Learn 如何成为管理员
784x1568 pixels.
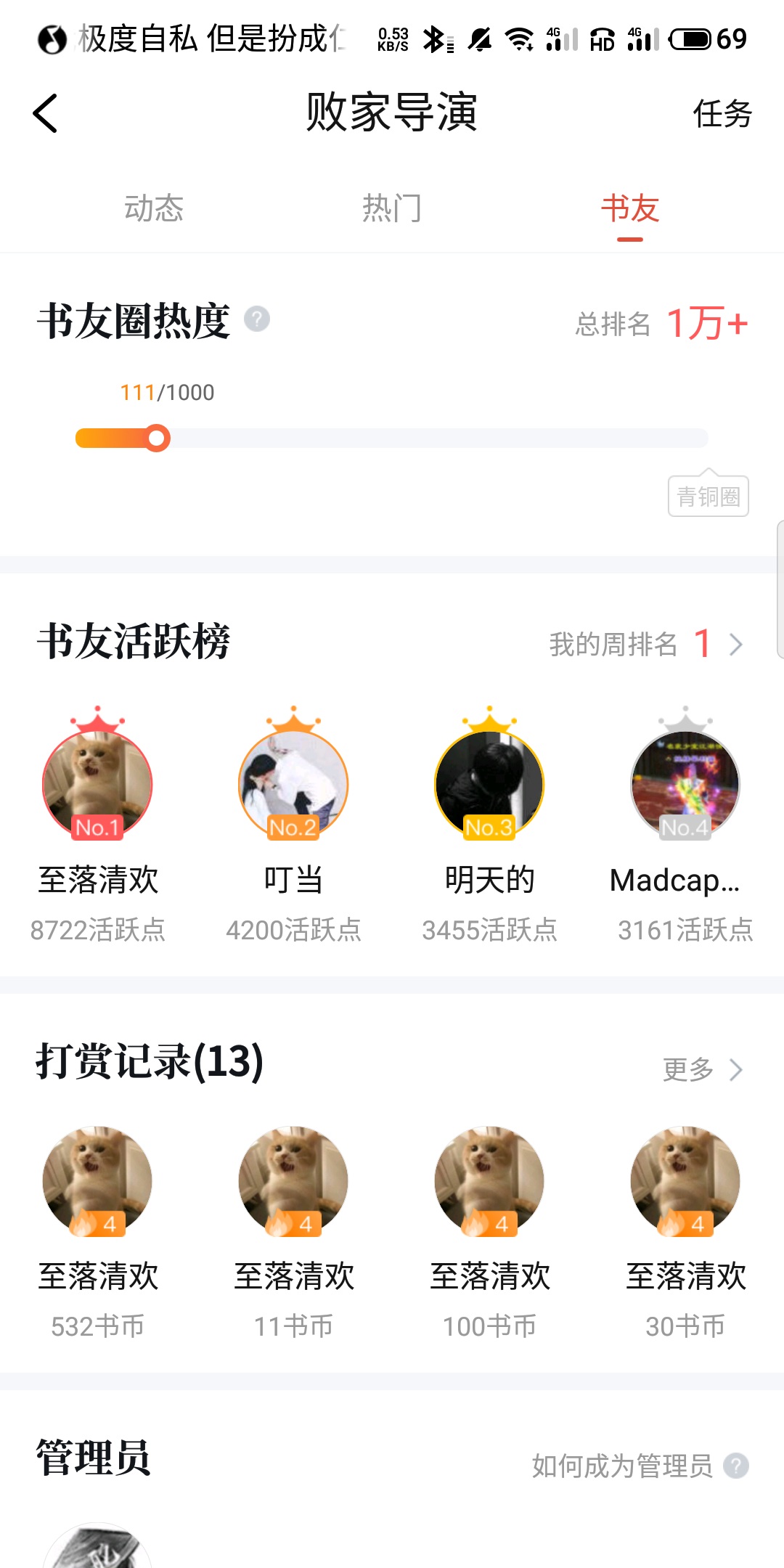pyautogui.click(x=639, y=1466)
